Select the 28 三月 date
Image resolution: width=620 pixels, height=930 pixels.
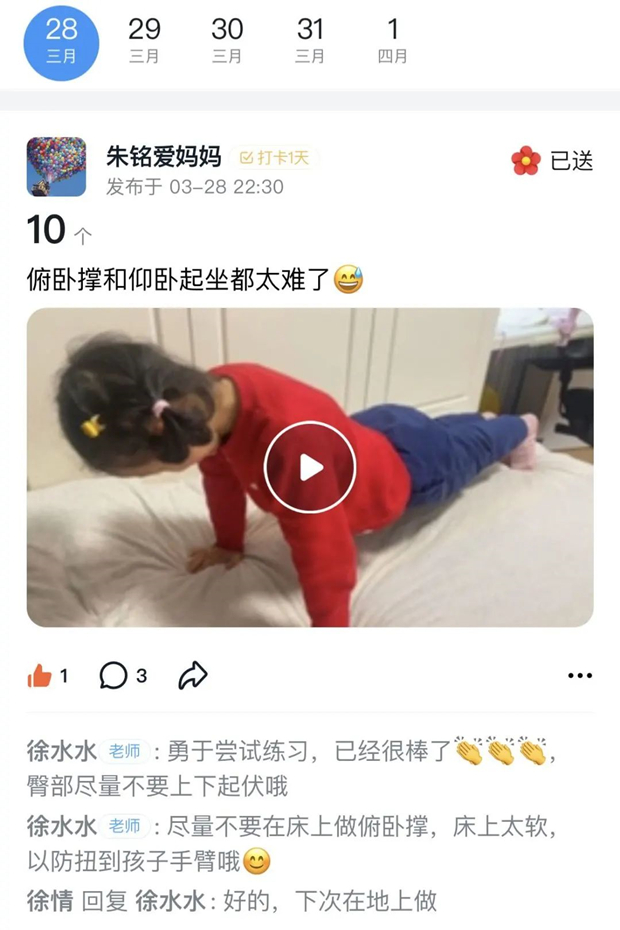61,42
